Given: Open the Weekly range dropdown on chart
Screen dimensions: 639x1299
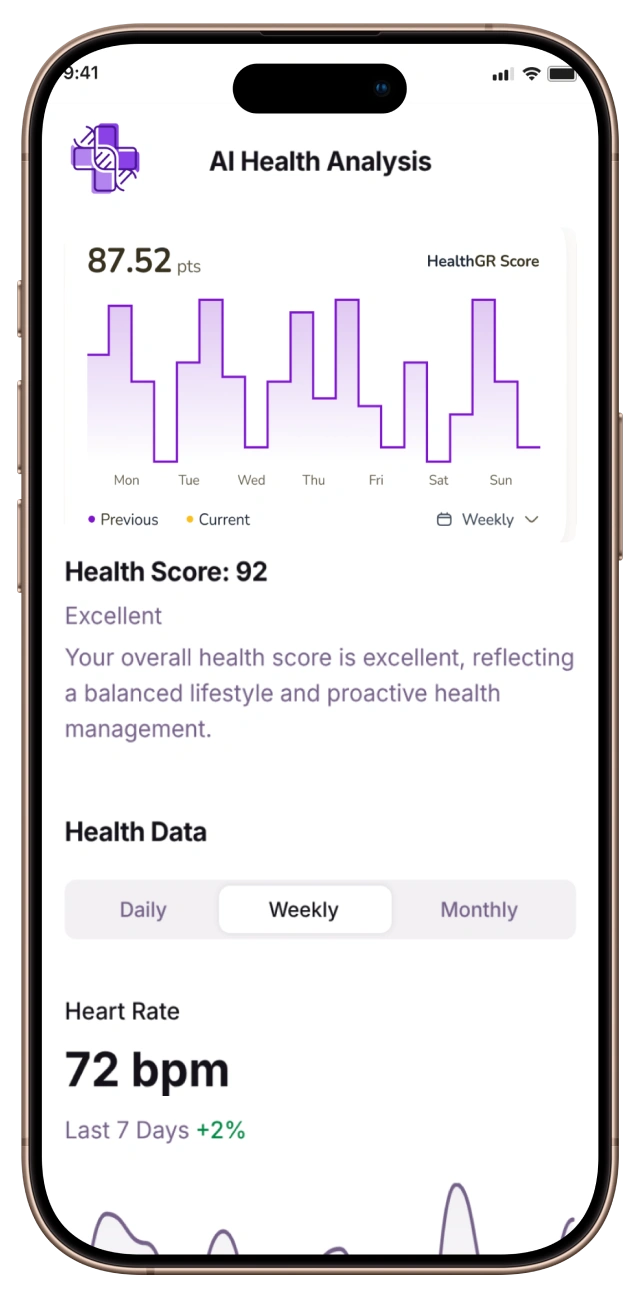Looking at the screenshot, I should coord(488,519).
